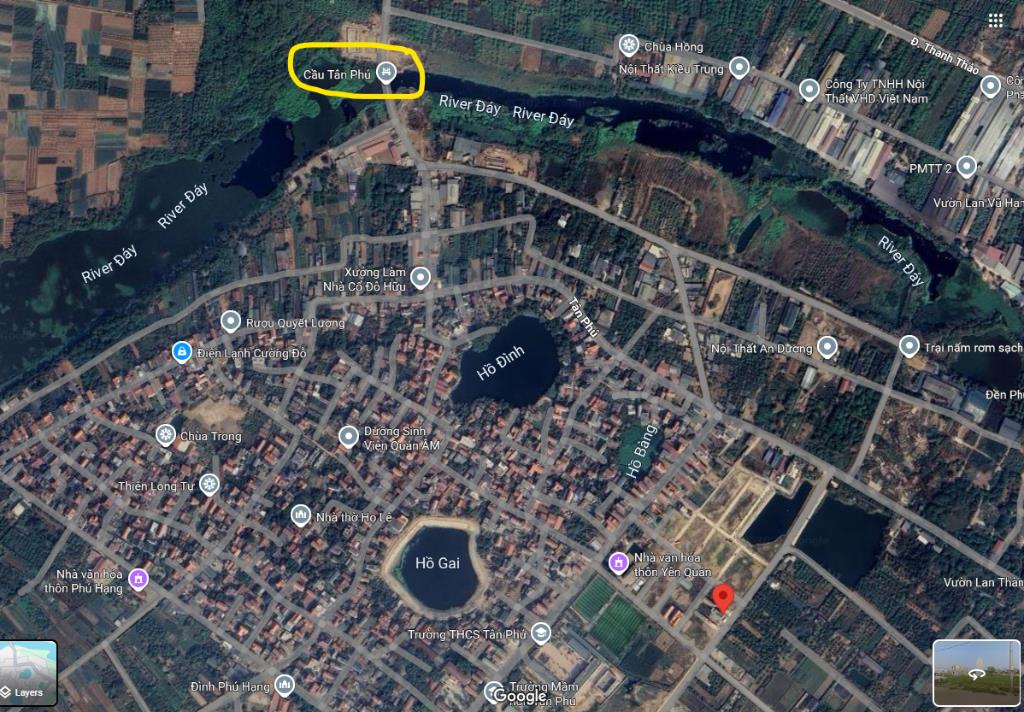Image resolution: width=1024 pixels, height=712 pixels.
Task: Select the Dưỡng Sinh Viện Quan ÂM marker
Action: [348, 437]
